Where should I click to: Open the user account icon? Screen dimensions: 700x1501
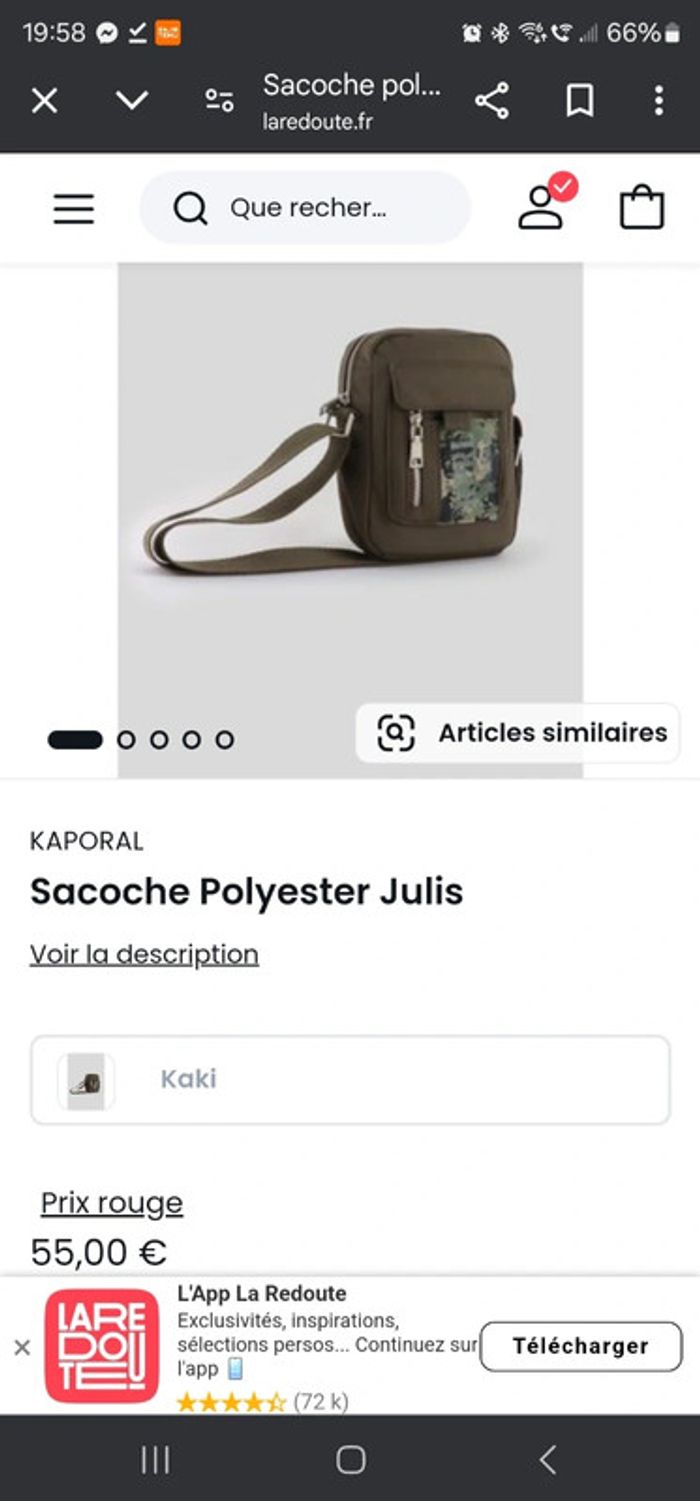click(x=541, y=207)
